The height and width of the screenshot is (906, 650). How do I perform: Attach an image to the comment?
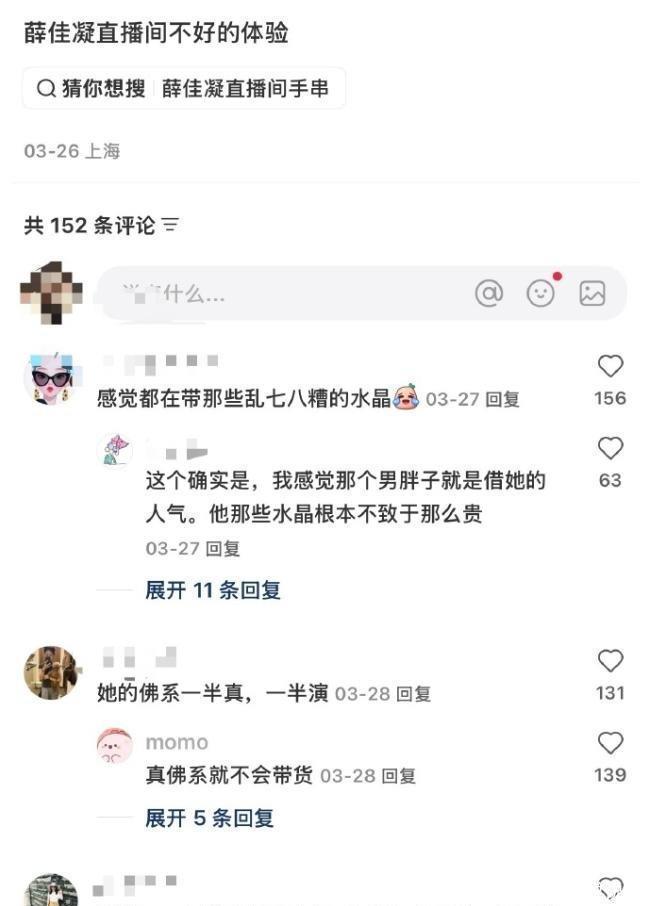[592, 293]
